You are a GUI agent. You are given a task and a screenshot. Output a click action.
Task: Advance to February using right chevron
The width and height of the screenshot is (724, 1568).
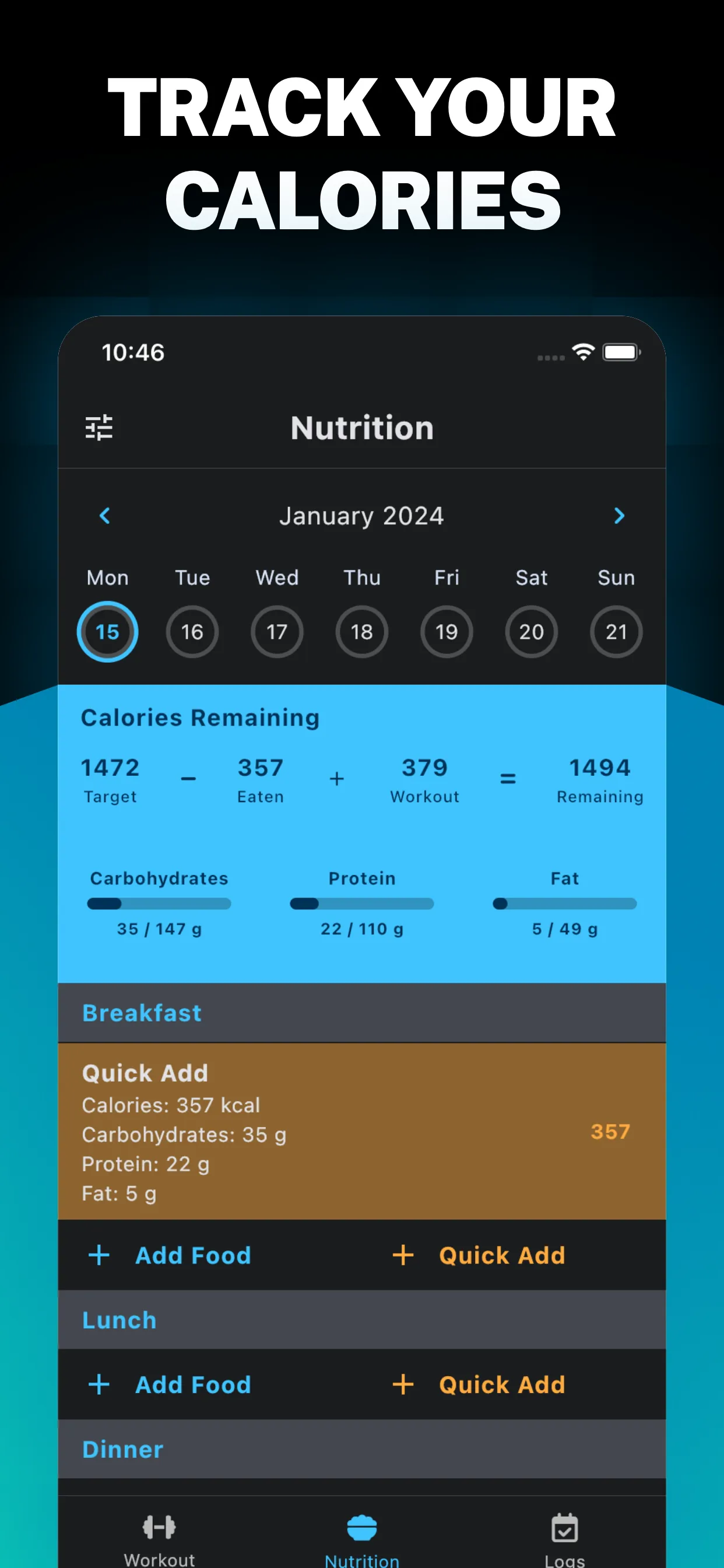(x=619, y=516)
